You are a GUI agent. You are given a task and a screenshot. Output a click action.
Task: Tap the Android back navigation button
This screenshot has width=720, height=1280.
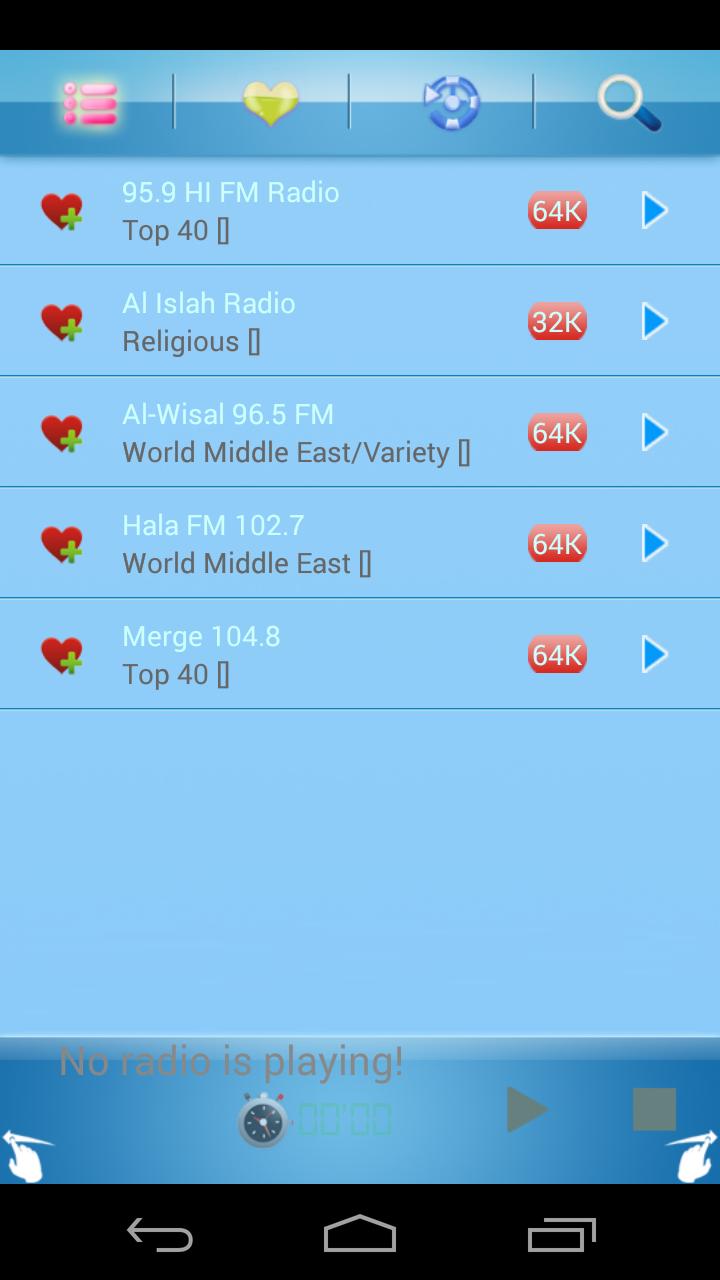(160, 1237)
